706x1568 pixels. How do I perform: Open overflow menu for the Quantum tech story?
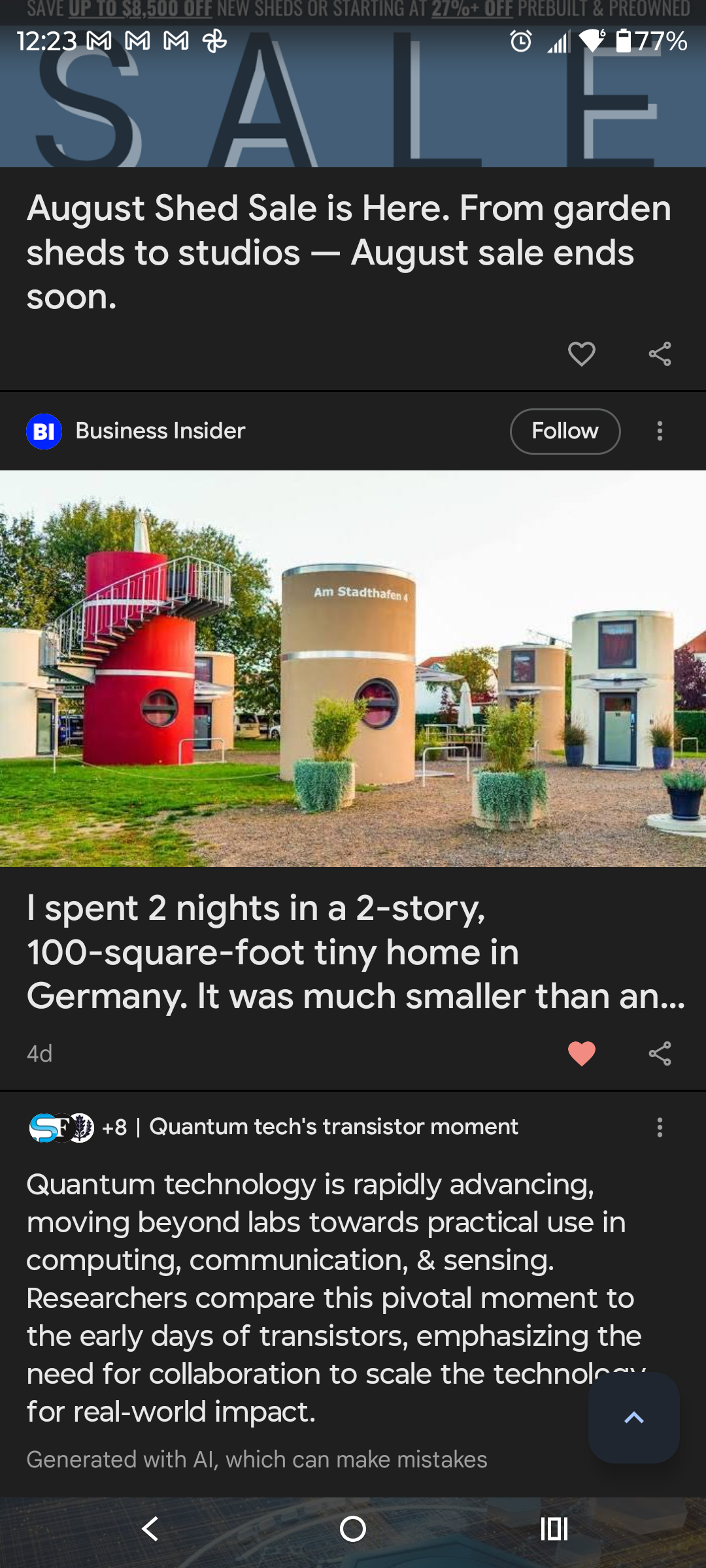[x=660, y=1127]
